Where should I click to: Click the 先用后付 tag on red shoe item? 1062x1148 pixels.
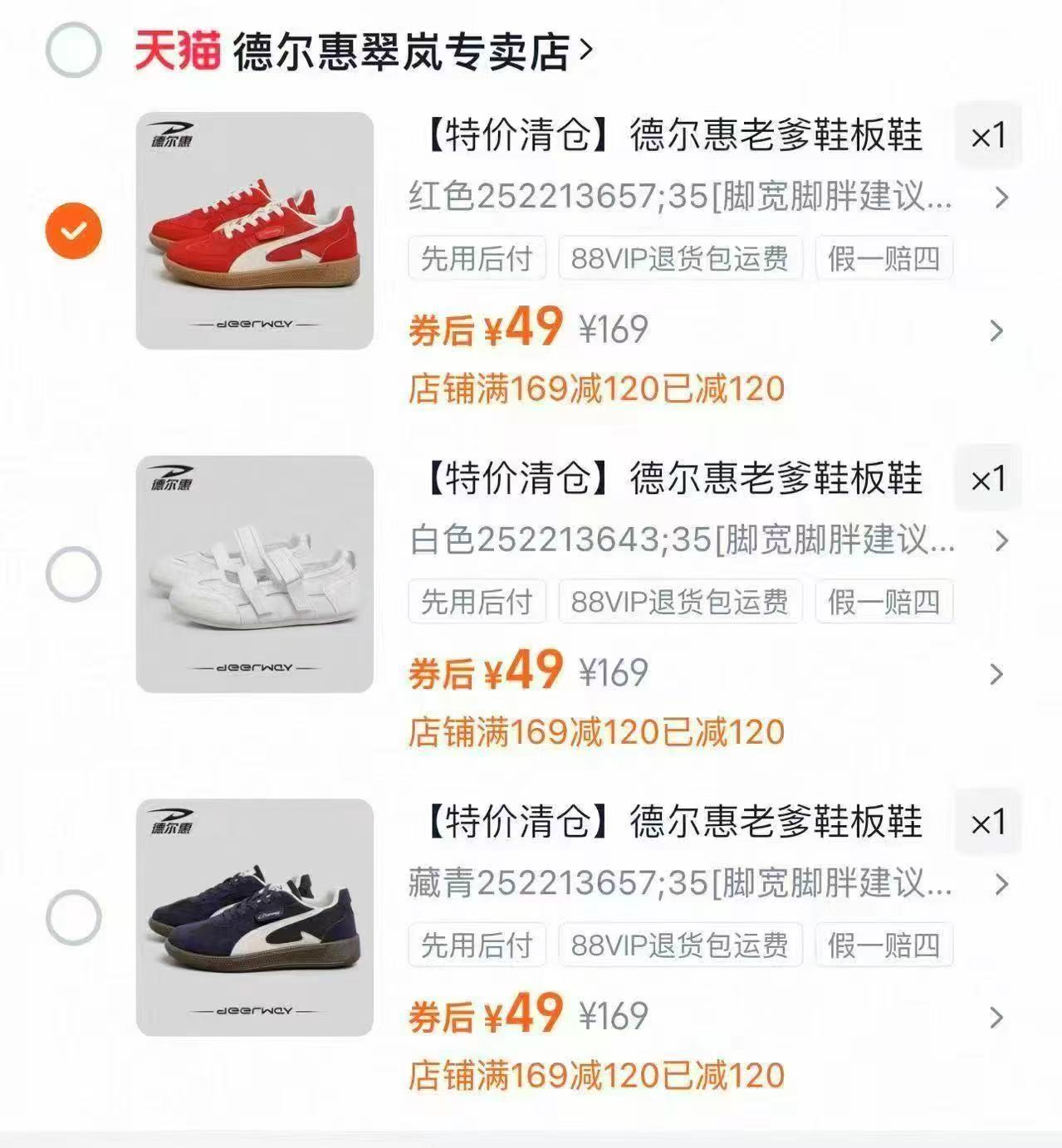tap(477, 258)
